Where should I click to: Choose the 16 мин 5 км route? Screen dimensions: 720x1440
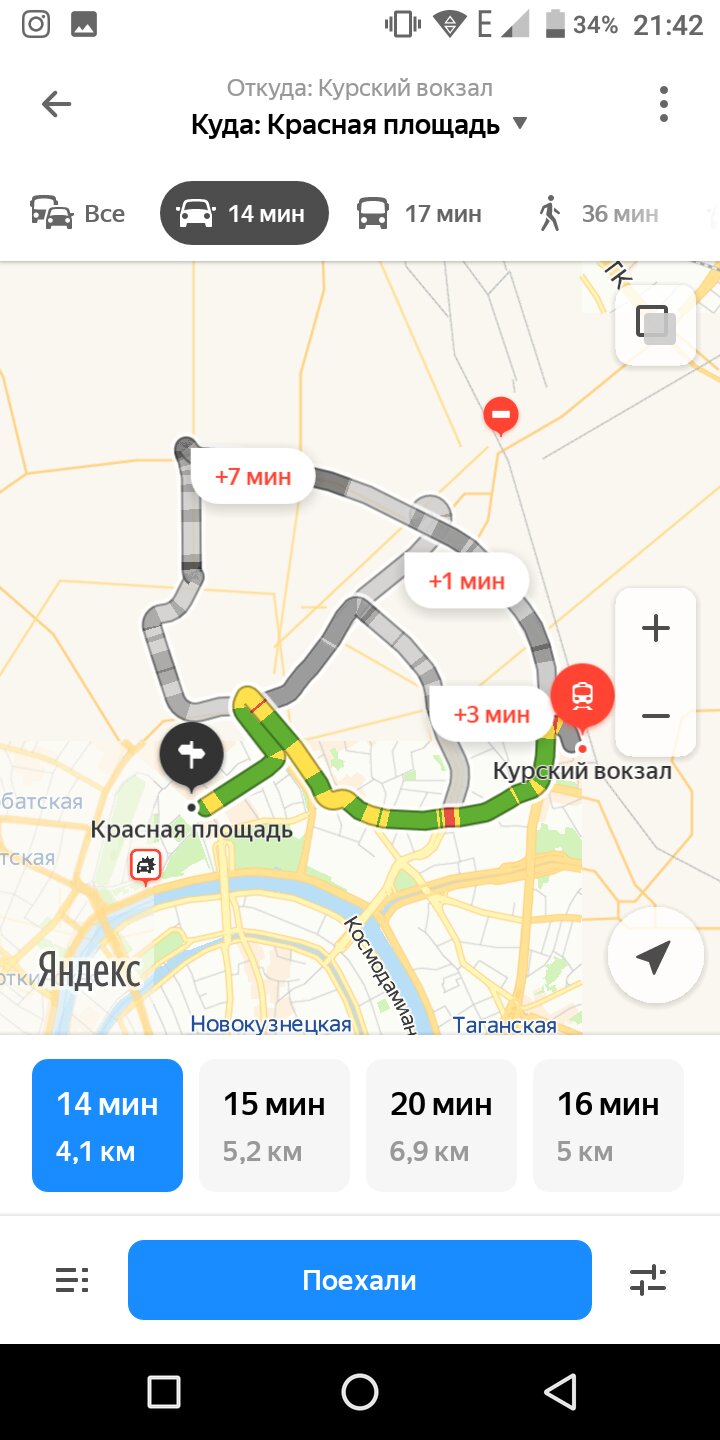(608, 1126)
